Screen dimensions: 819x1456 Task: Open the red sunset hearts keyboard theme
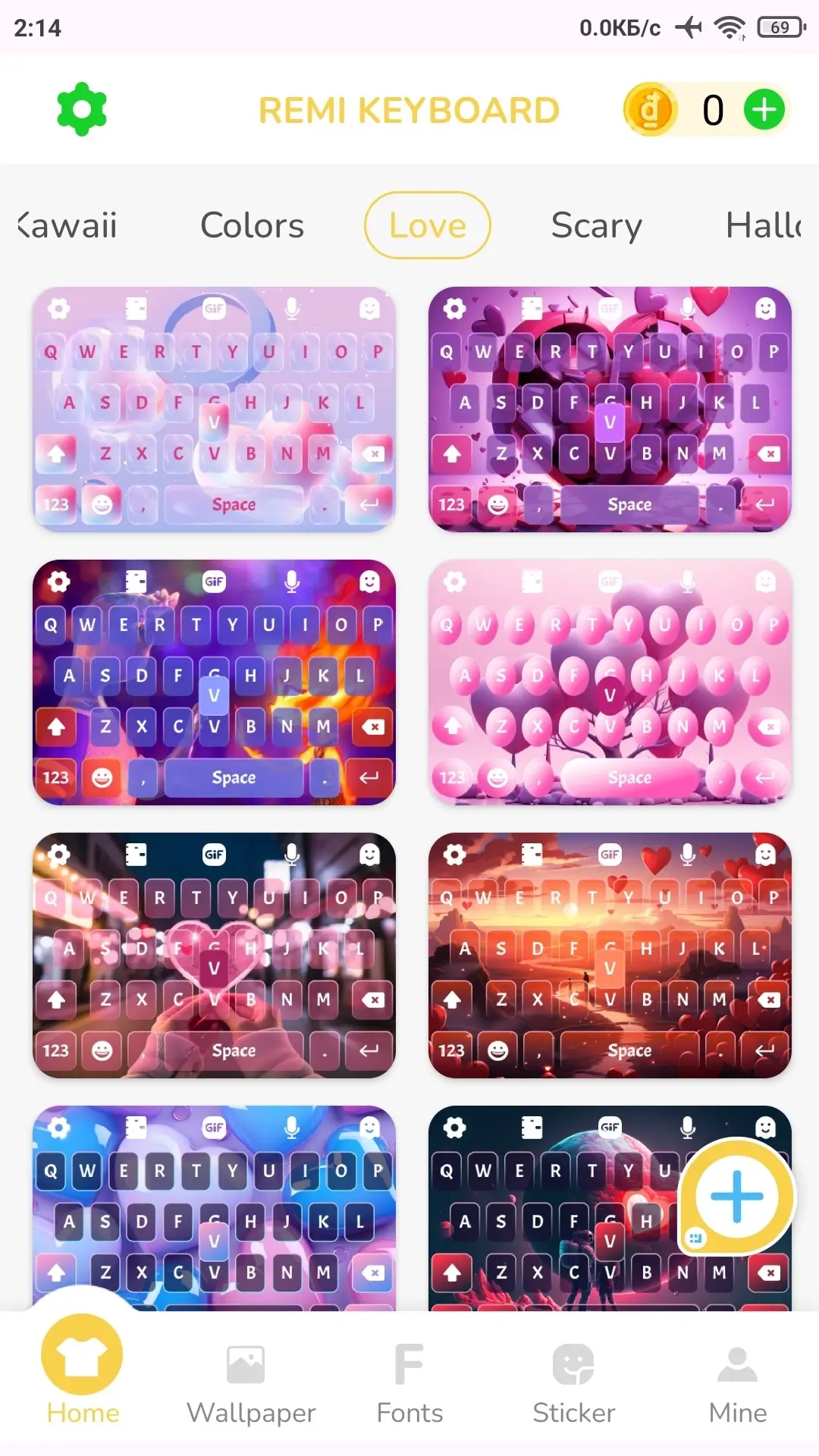click(x=610, y=955)
